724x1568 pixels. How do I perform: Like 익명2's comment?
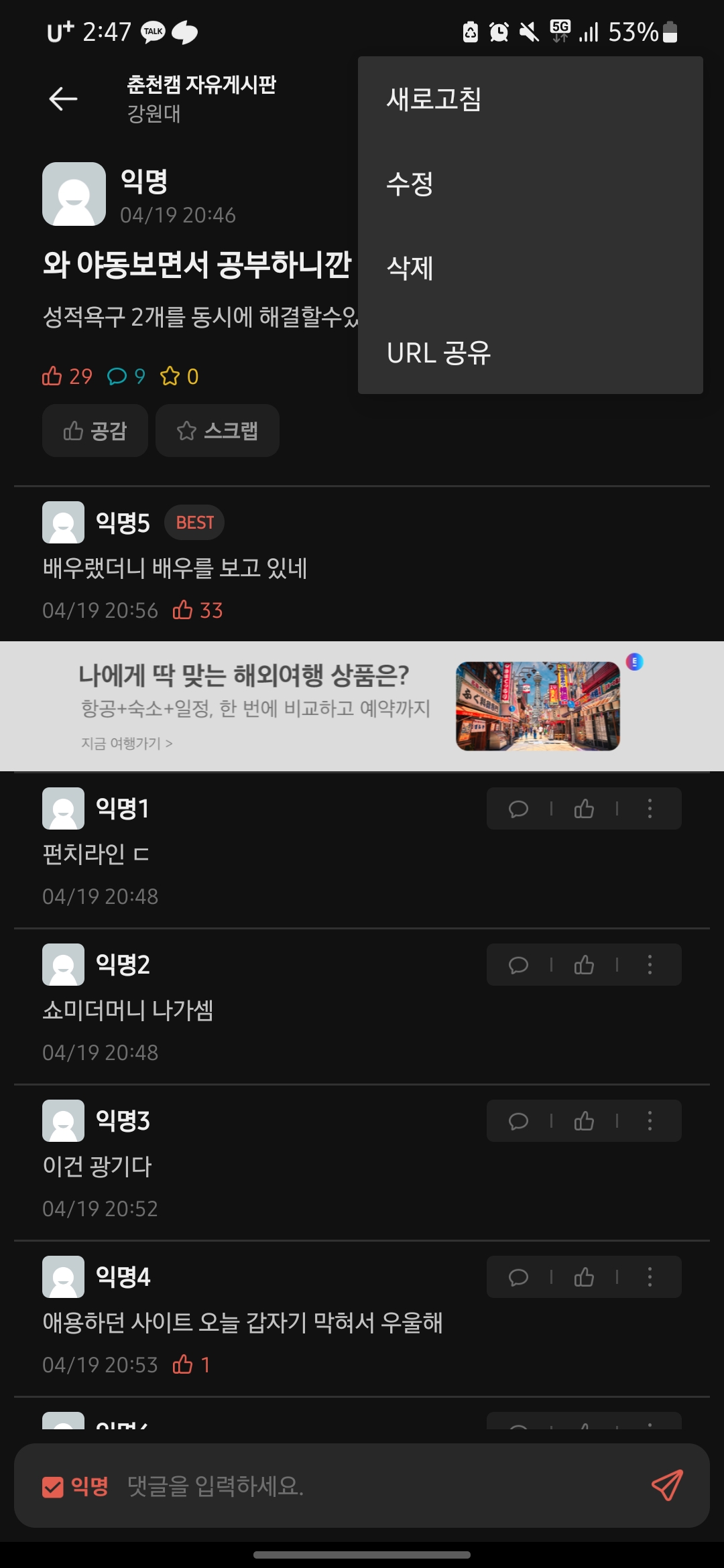click(584, 965)
